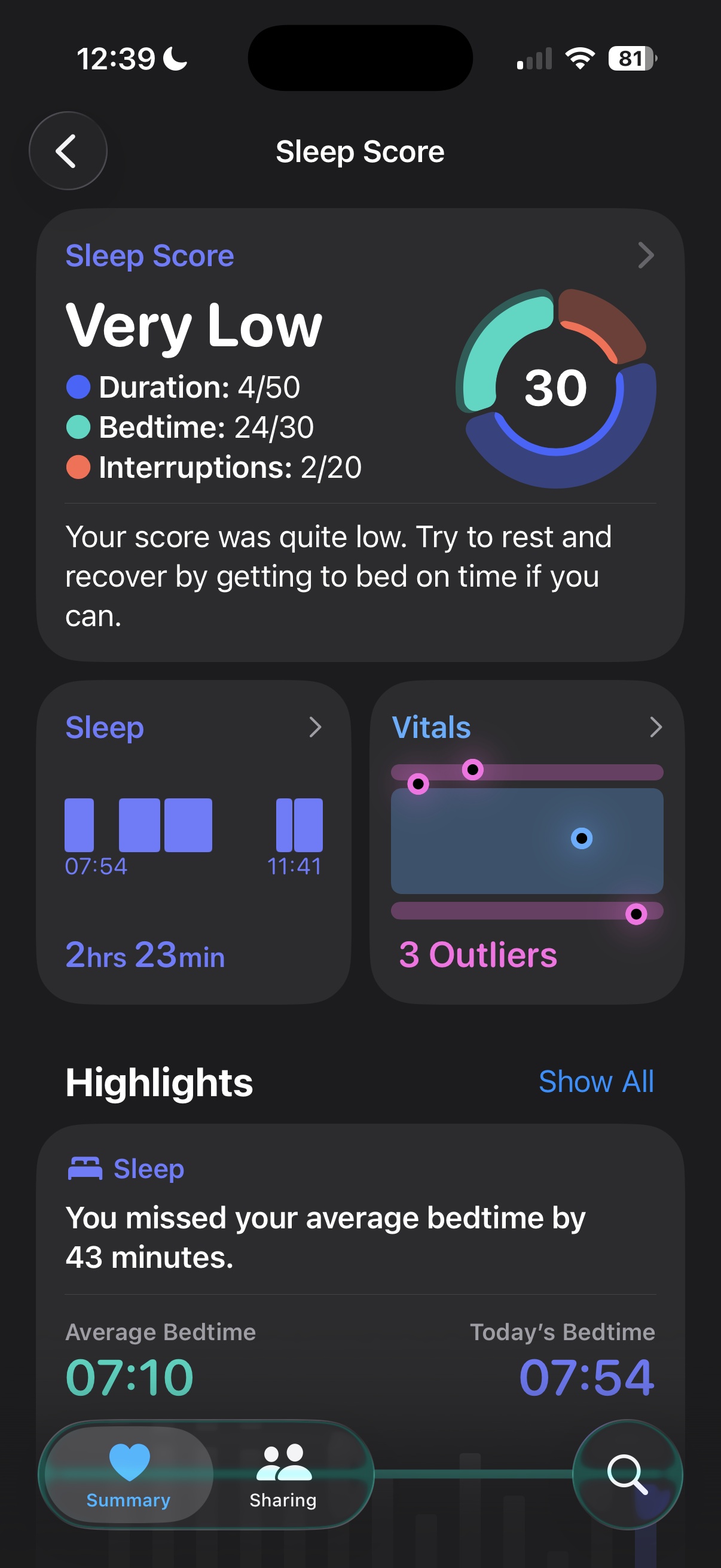Screen dimensions: 721x1568
Task: Go back from Sleep Score screen
Action: pyautogui.click(x=68, y=151)
